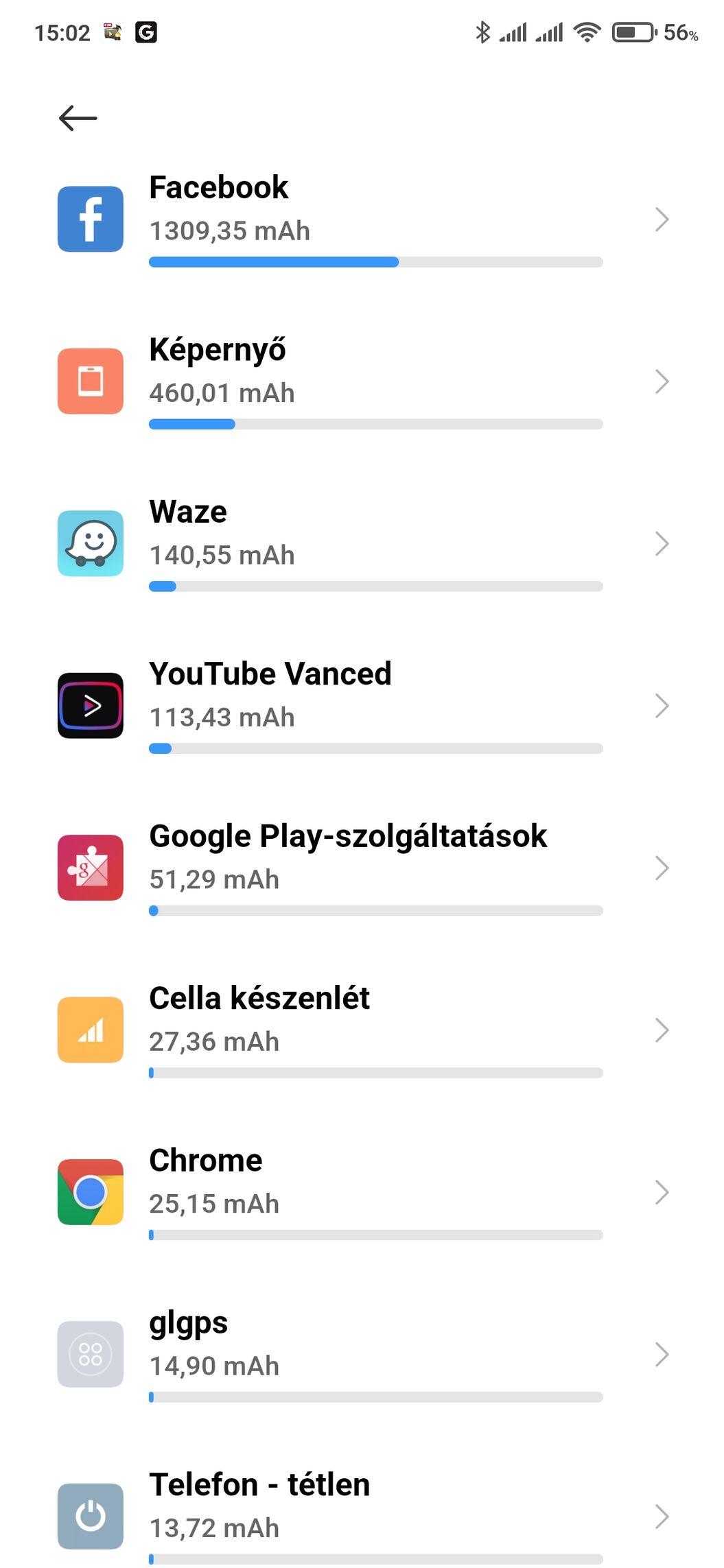
Task: Open YouTube Vanced usage entry
Action: tap(362, 706)
